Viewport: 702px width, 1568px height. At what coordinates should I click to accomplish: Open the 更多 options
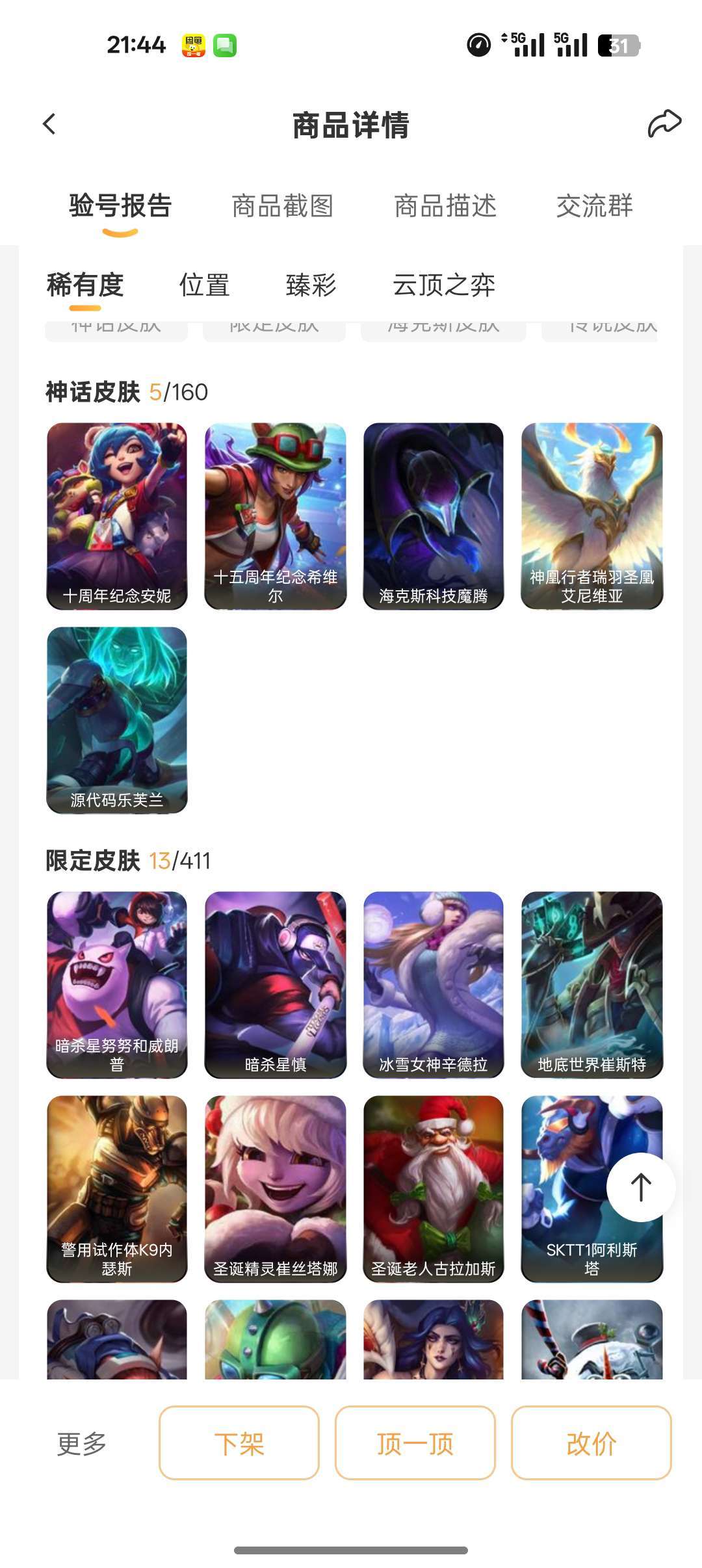coord(82,1444)
